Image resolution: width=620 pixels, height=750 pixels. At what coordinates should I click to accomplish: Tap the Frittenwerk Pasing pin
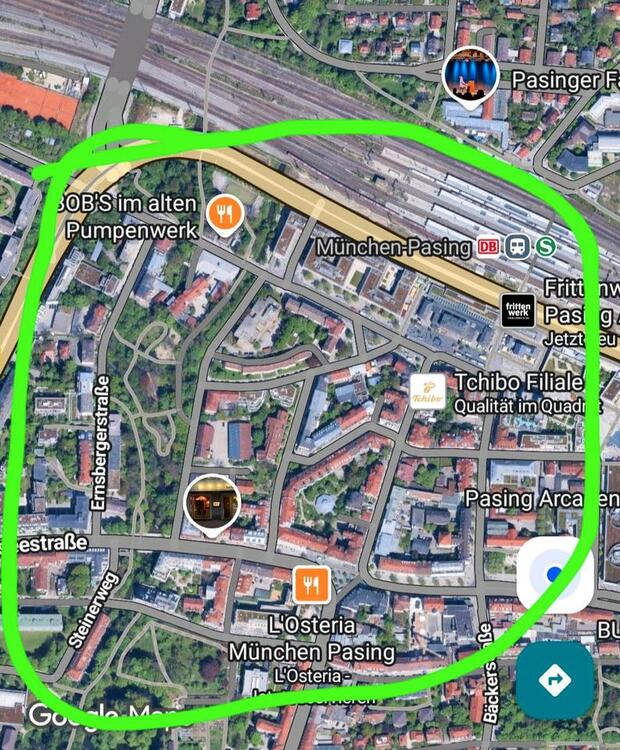518,309
